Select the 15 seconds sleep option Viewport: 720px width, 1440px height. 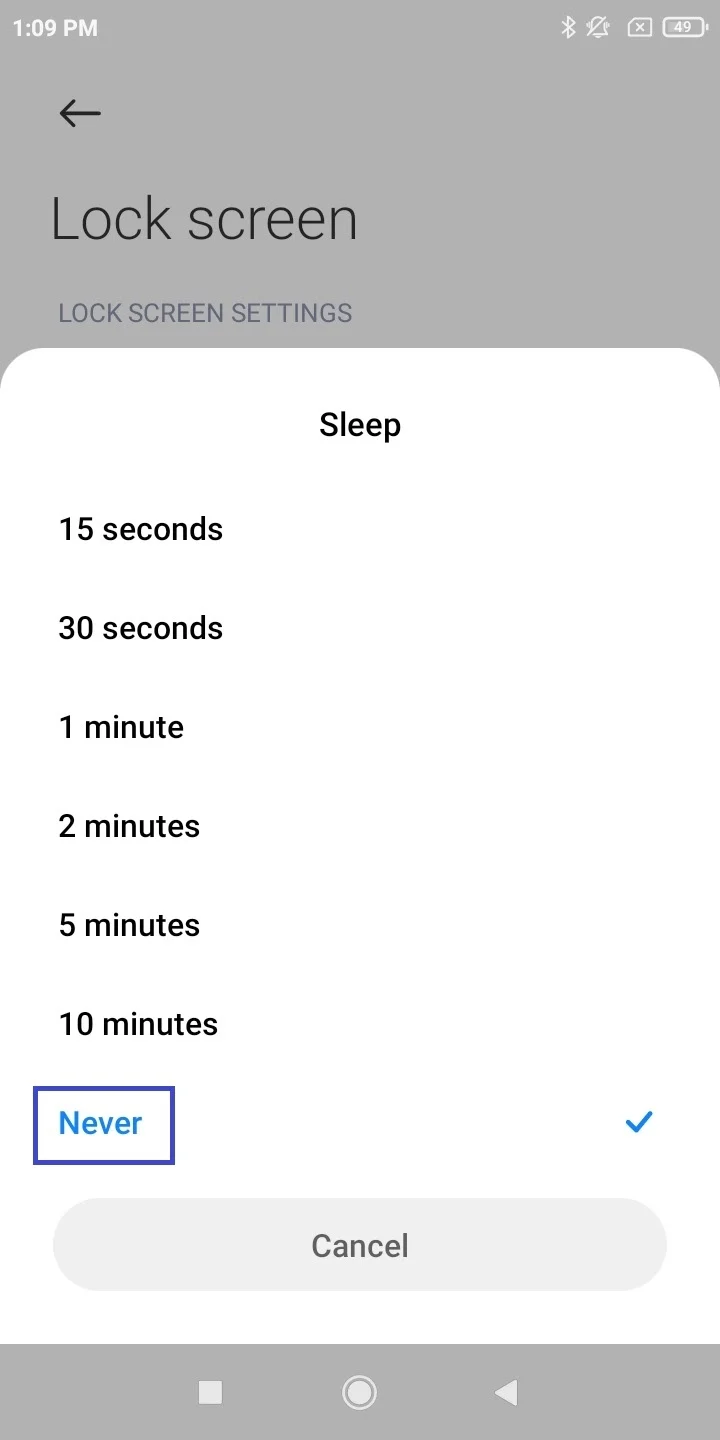(x=360, y=529)
